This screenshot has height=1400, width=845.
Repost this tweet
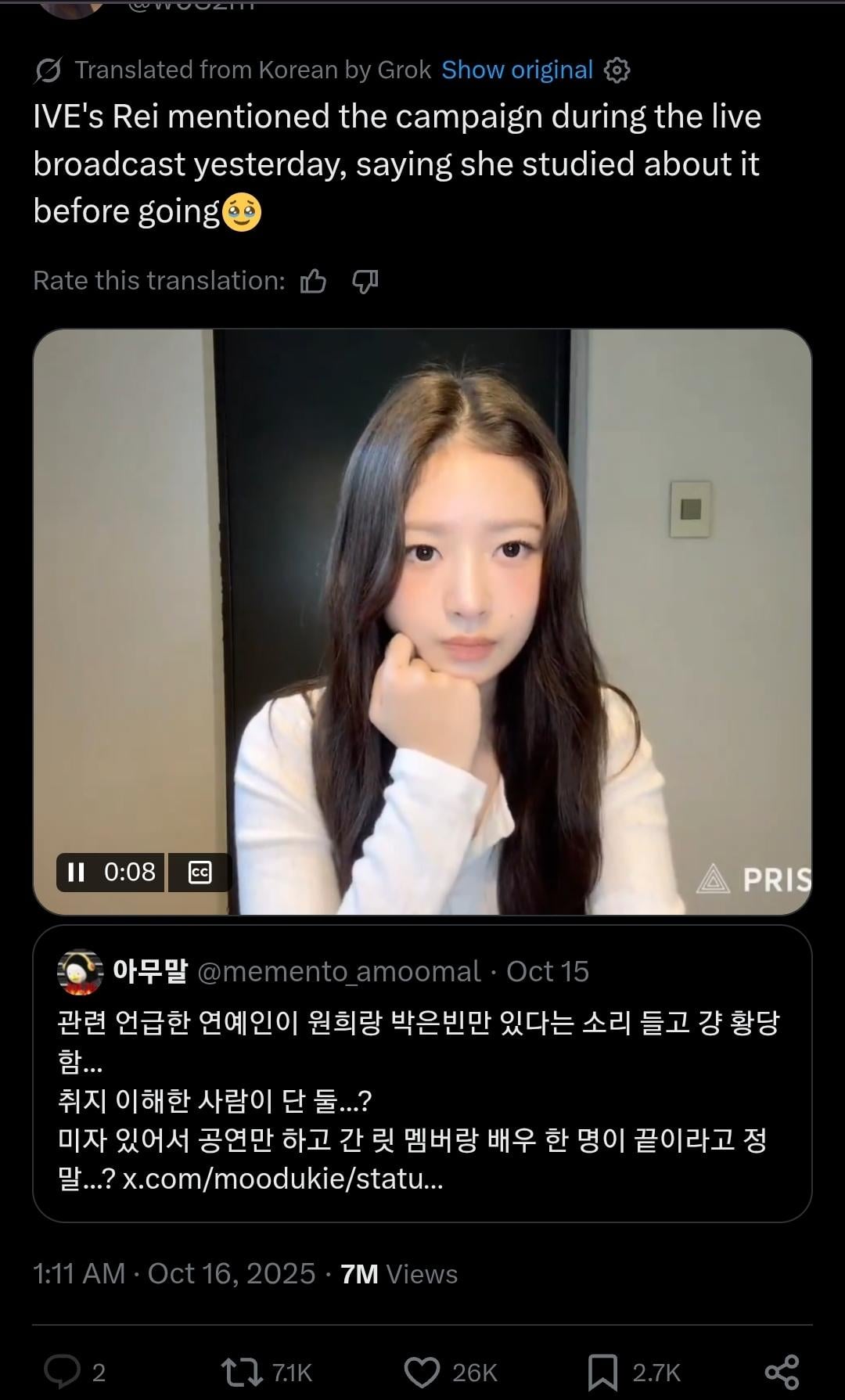click(243, 1372)
